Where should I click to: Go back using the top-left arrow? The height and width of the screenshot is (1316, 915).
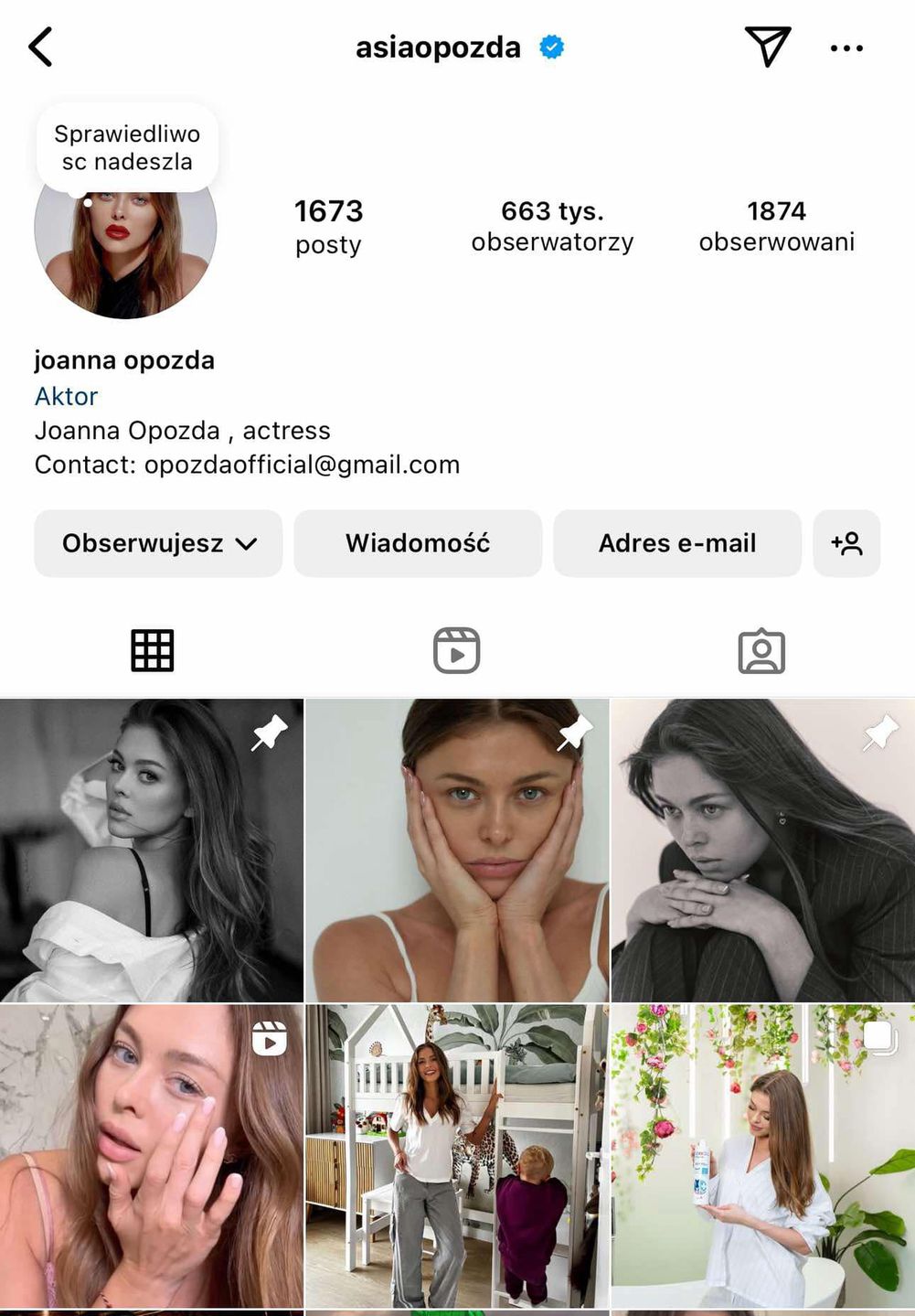[41, 48]
